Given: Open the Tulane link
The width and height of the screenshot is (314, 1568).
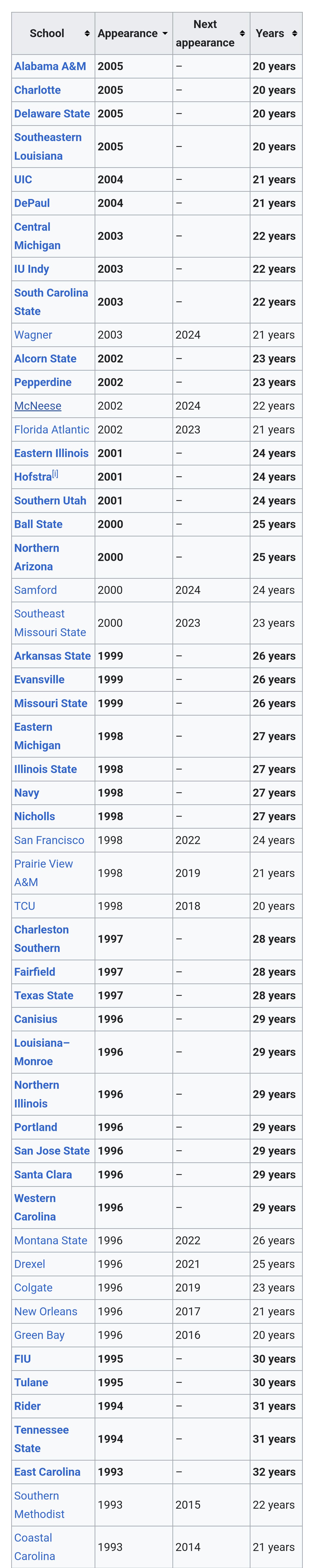Looking at the screenshot, I should [x=31, y=1382].
